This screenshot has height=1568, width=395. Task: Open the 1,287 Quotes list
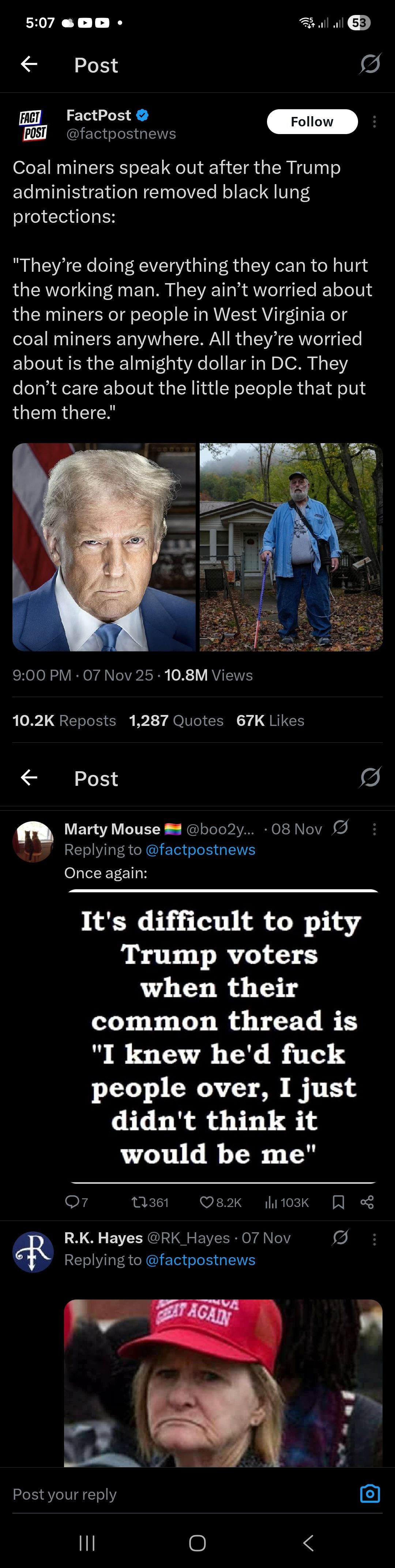176,721
